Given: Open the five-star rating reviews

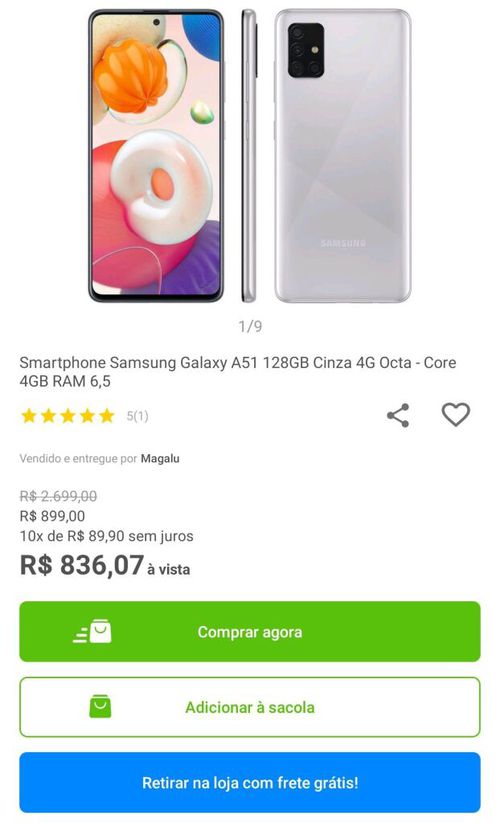Looking at the screenshot, I should click(84, 416).
